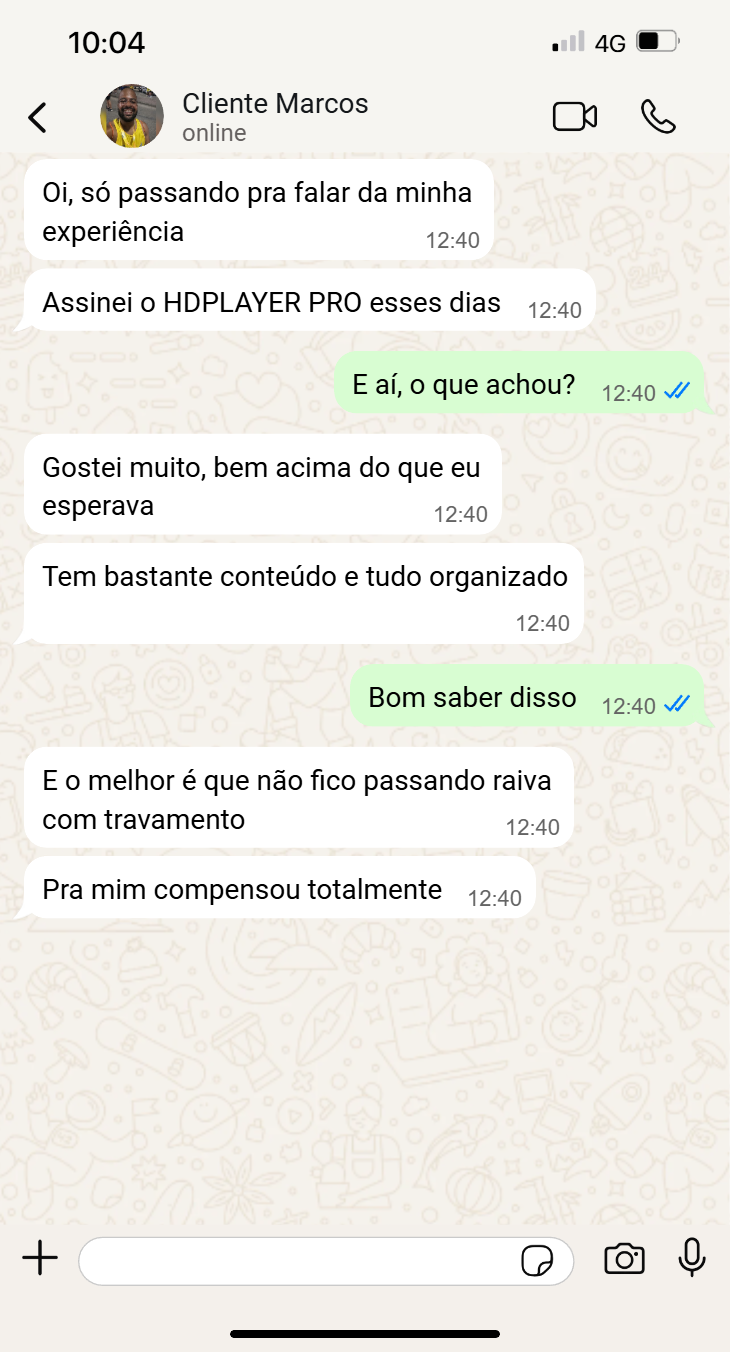Start a video call with Cliente Marcos
Image resolution: width=730 pixels, height=1352 pixels.
575,117
